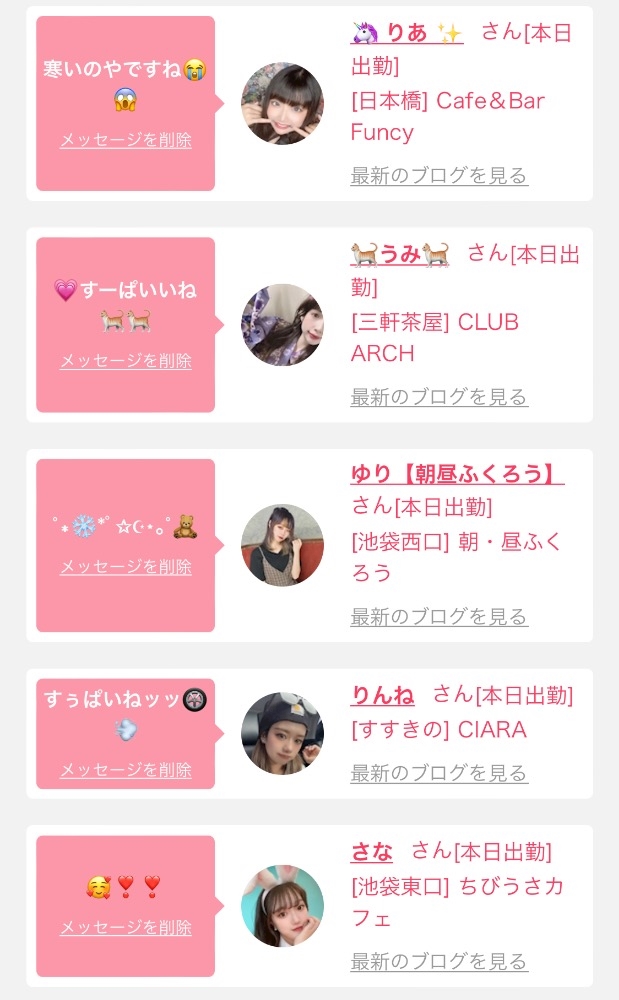This screenshot has height=1000, width=619.
Task: Open ゆり【朝昼ふくろう】 profile link
Action: [457, 473]
